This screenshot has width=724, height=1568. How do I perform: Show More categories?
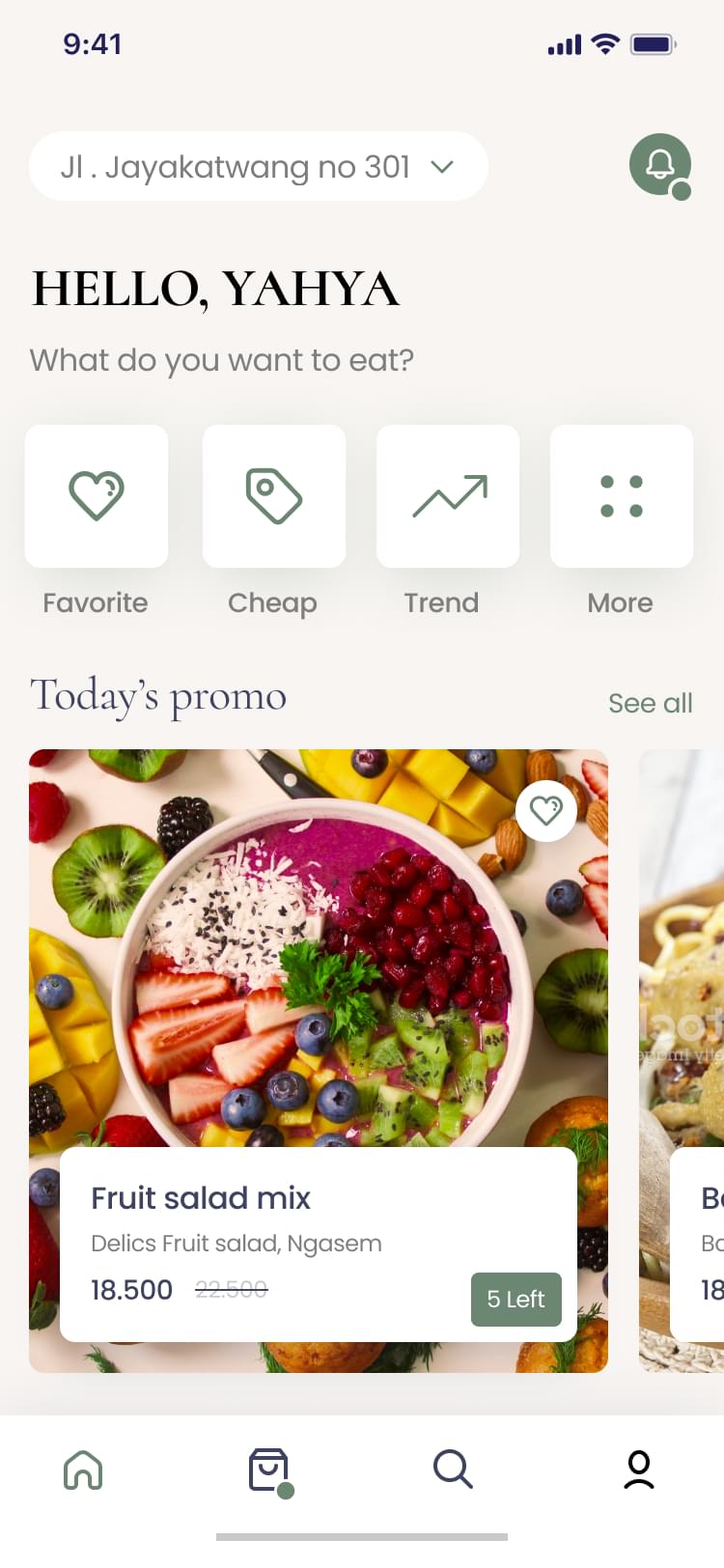tap(622, 496)
